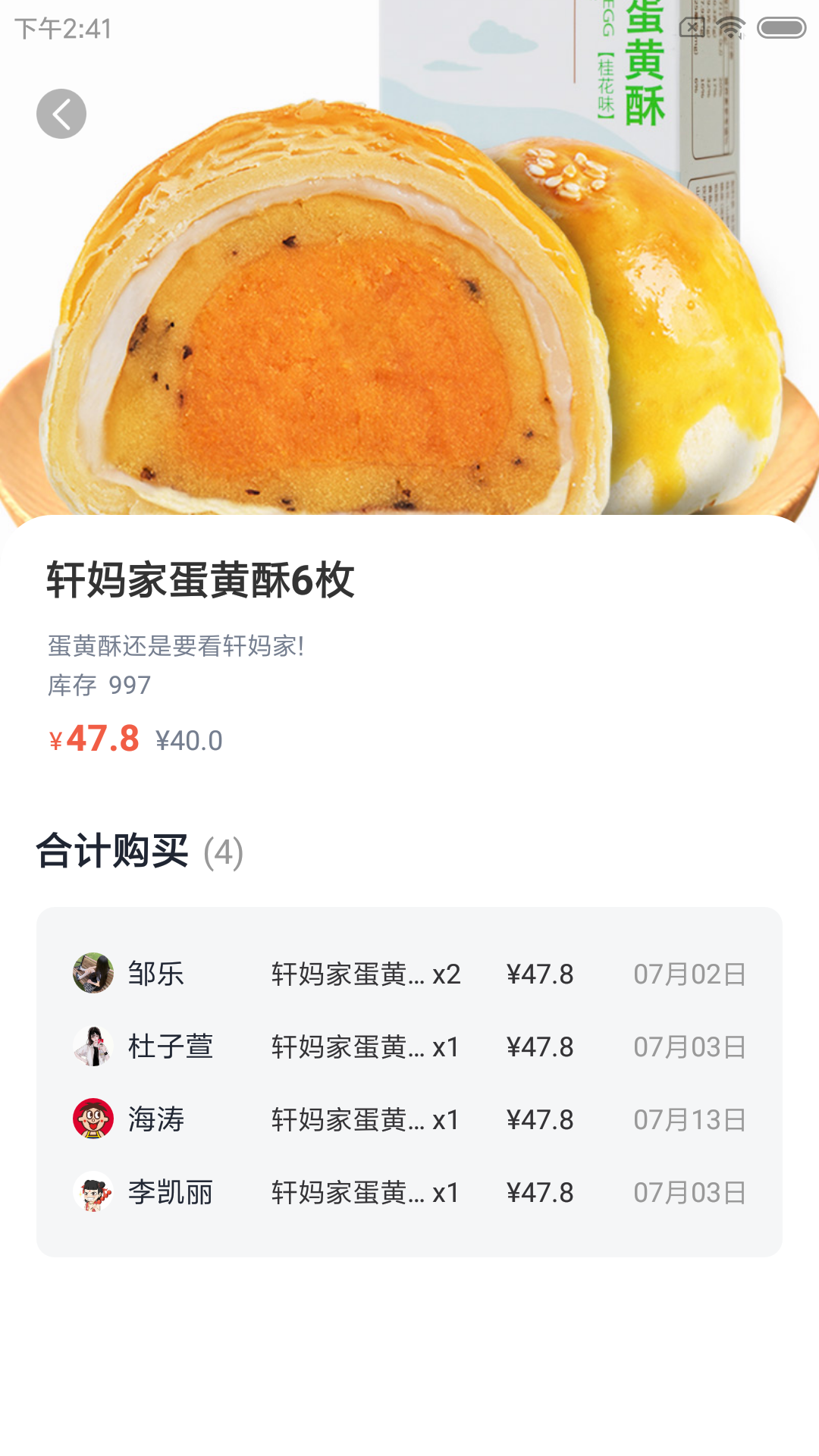The image size is (819, 1456).
Task: Select 杜子萱's order row
Action: coord(409,1047)
